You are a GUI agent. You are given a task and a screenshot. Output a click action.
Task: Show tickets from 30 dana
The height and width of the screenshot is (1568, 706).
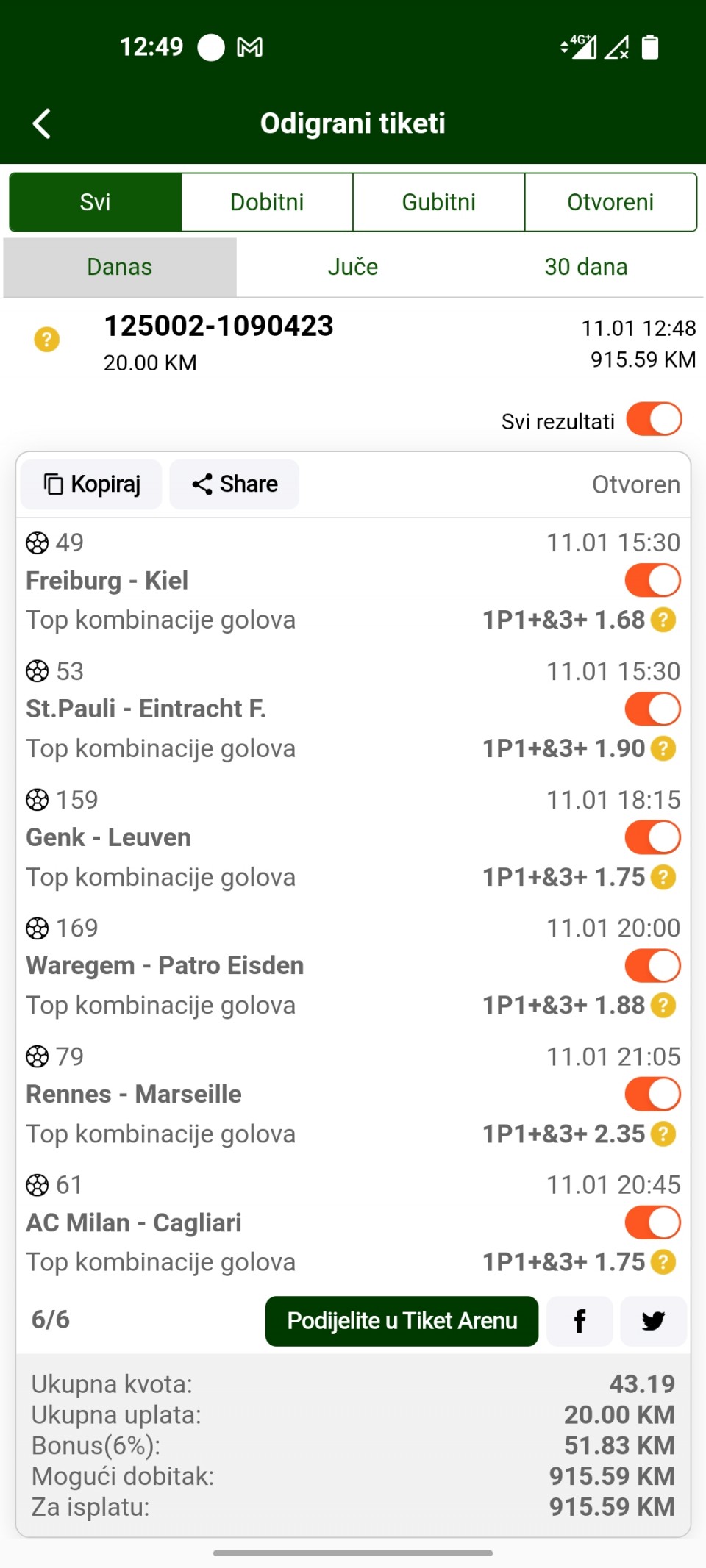[x=586, y=267]
